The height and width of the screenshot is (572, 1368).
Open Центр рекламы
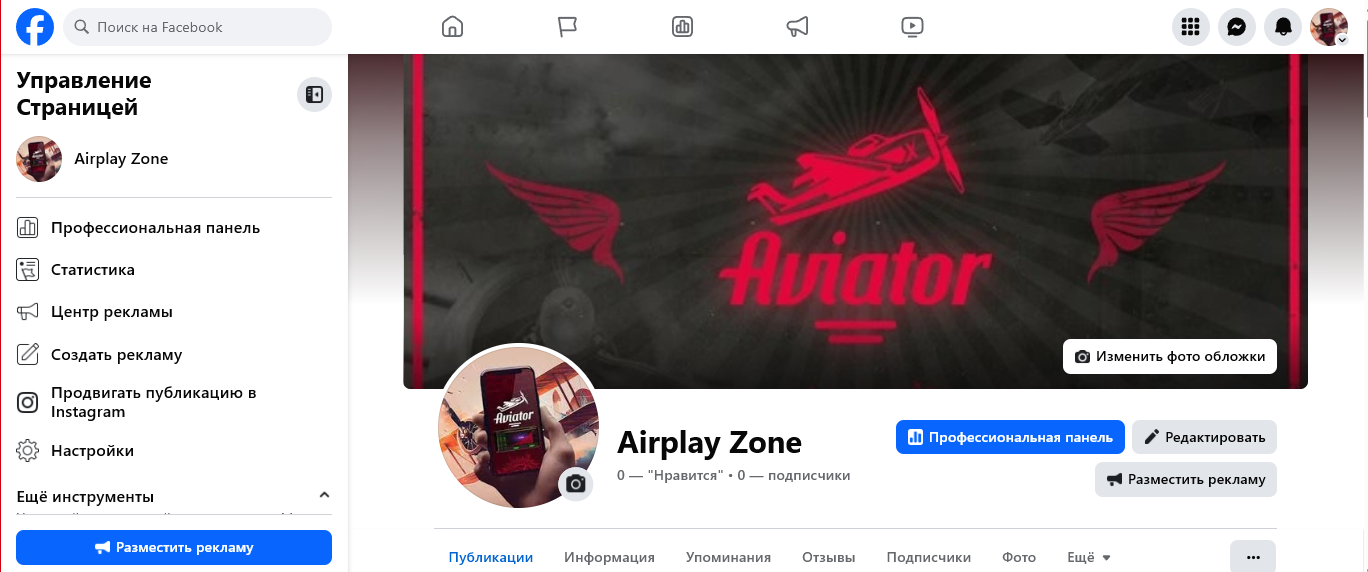point(111,312)
